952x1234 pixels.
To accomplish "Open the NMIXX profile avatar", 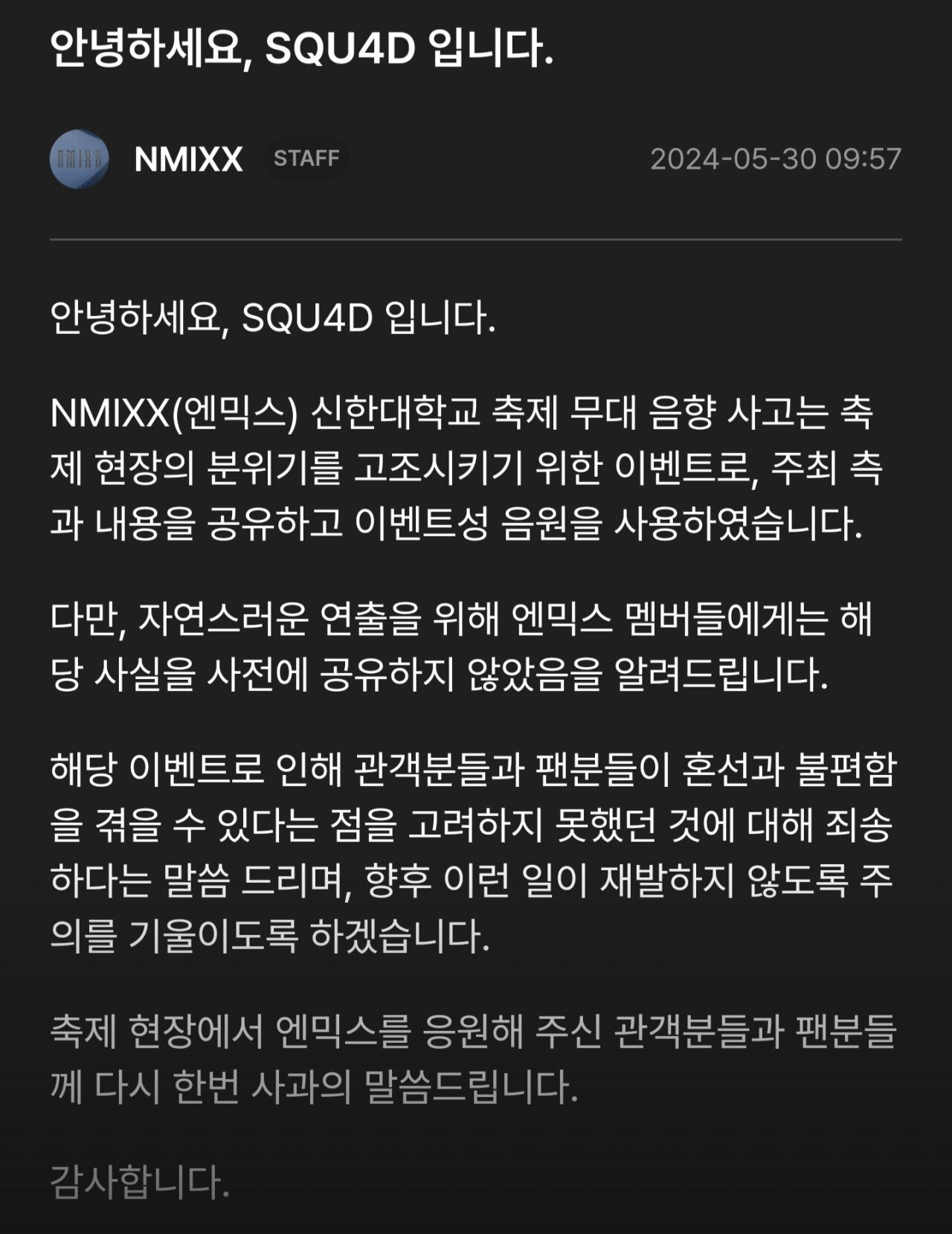I will [80, 158].
